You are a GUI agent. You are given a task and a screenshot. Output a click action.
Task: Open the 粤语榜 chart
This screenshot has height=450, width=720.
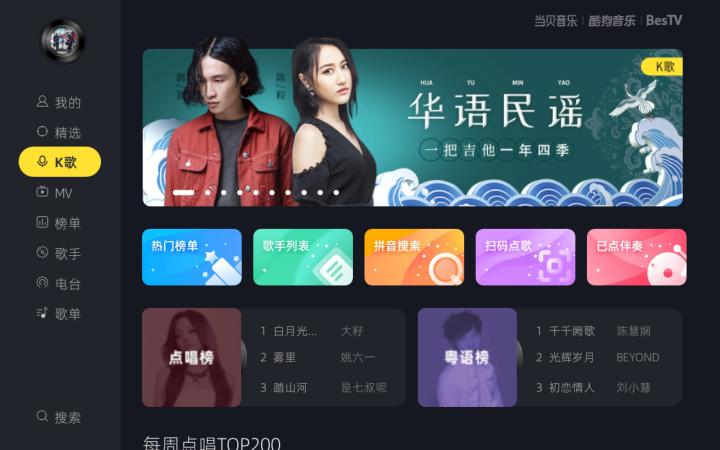(x=467, y=357)
